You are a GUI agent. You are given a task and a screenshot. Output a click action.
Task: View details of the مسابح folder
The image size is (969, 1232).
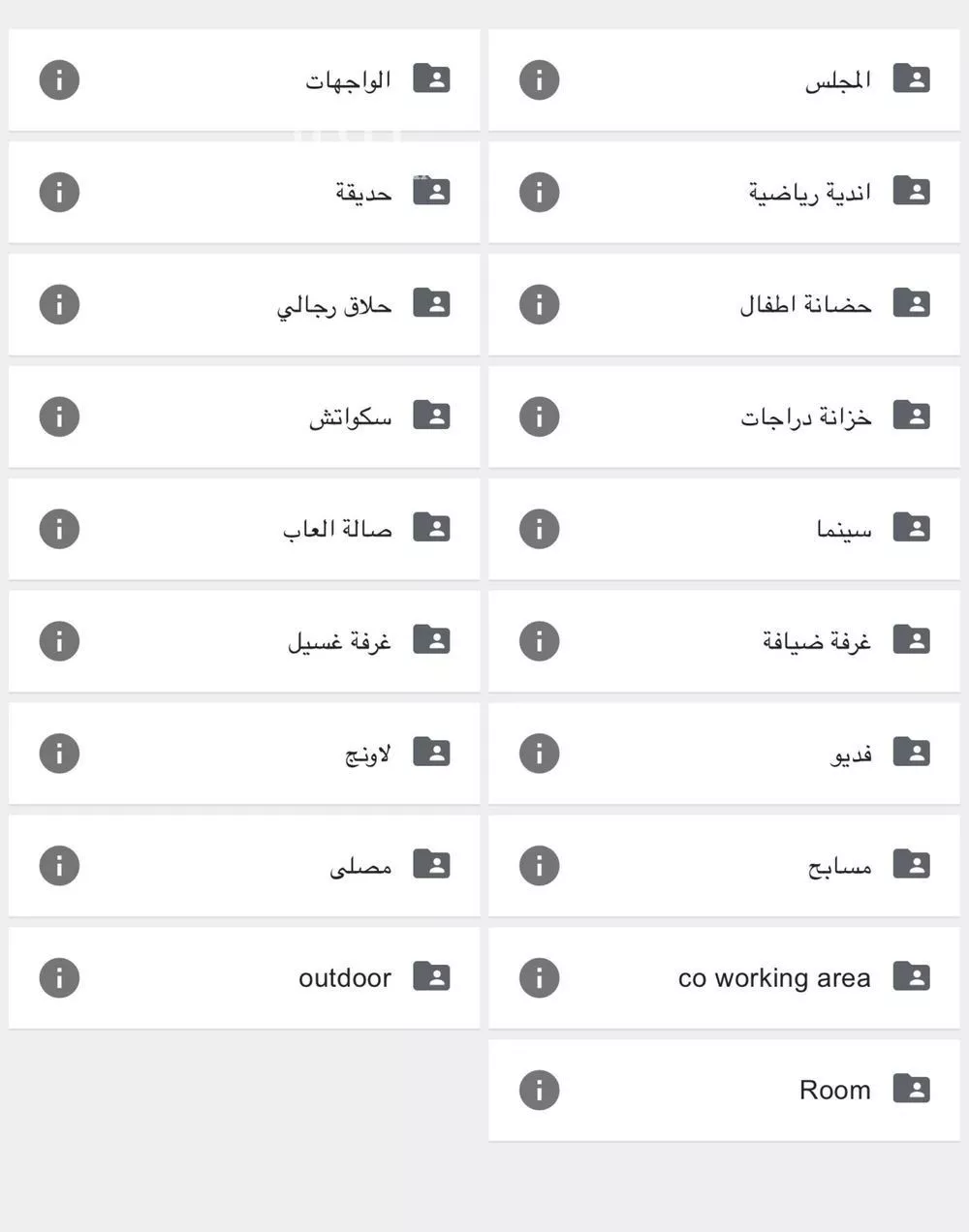[539, 866]
